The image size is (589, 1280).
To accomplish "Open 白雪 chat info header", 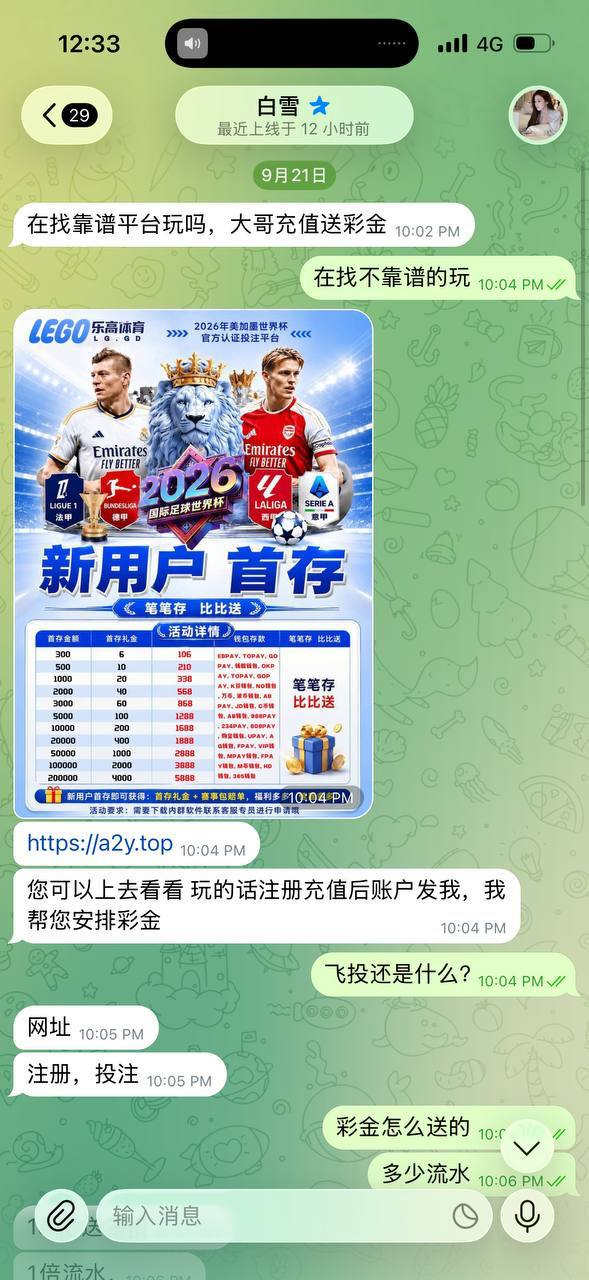I will (294, 115).
